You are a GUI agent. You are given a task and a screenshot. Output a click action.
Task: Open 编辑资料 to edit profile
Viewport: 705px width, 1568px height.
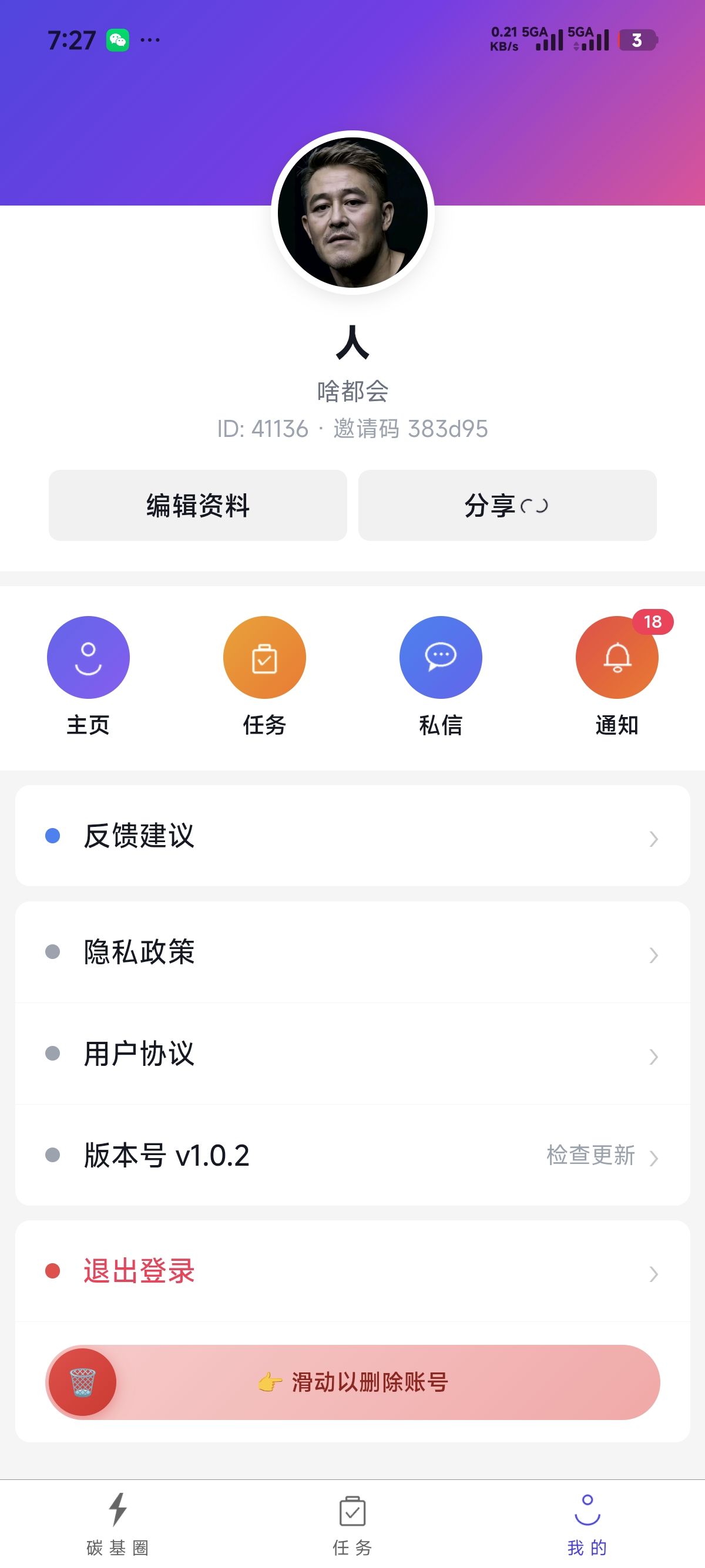click(198, 505)
